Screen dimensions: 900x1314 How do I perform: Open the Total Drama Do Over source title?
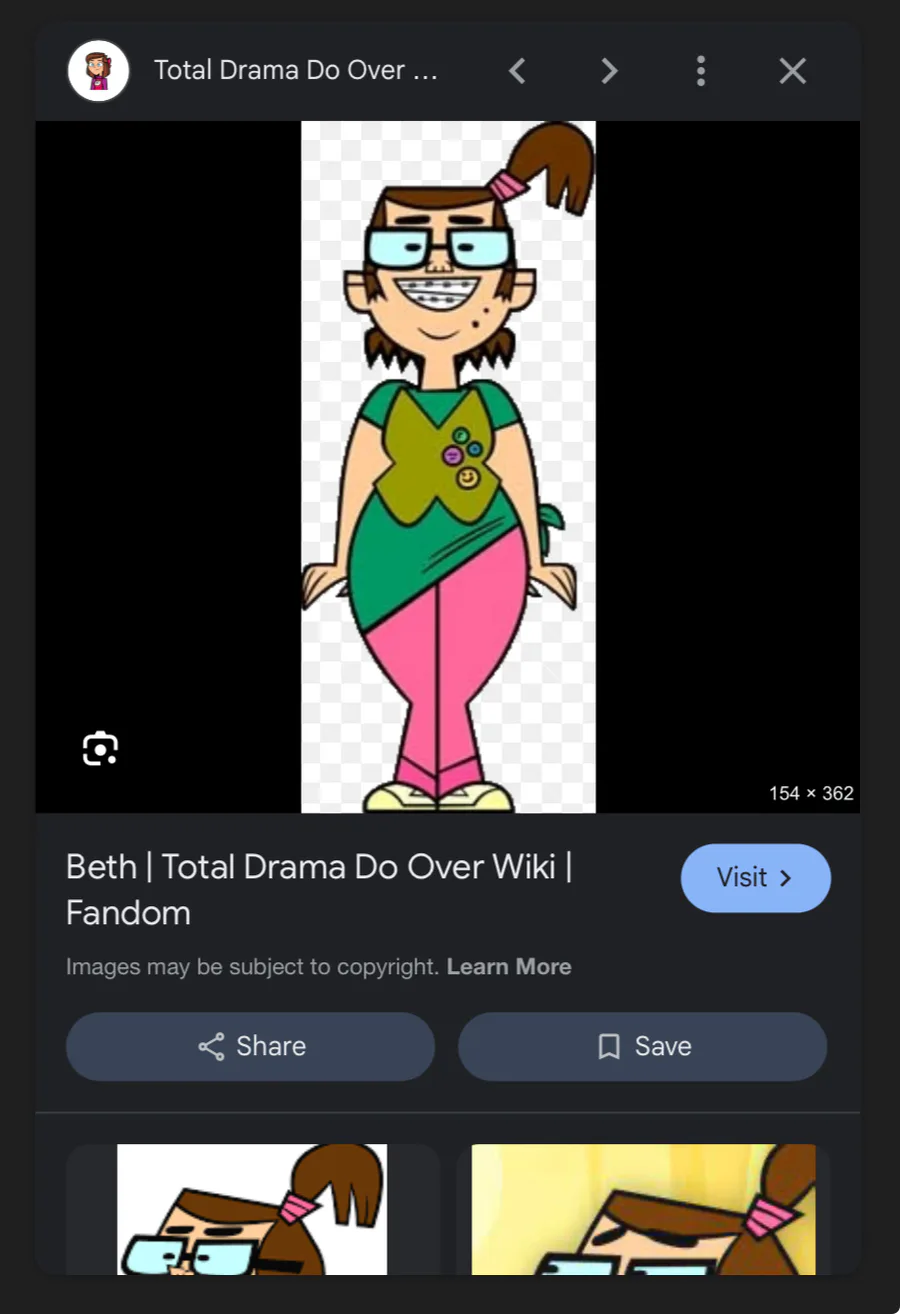[295, 71]
